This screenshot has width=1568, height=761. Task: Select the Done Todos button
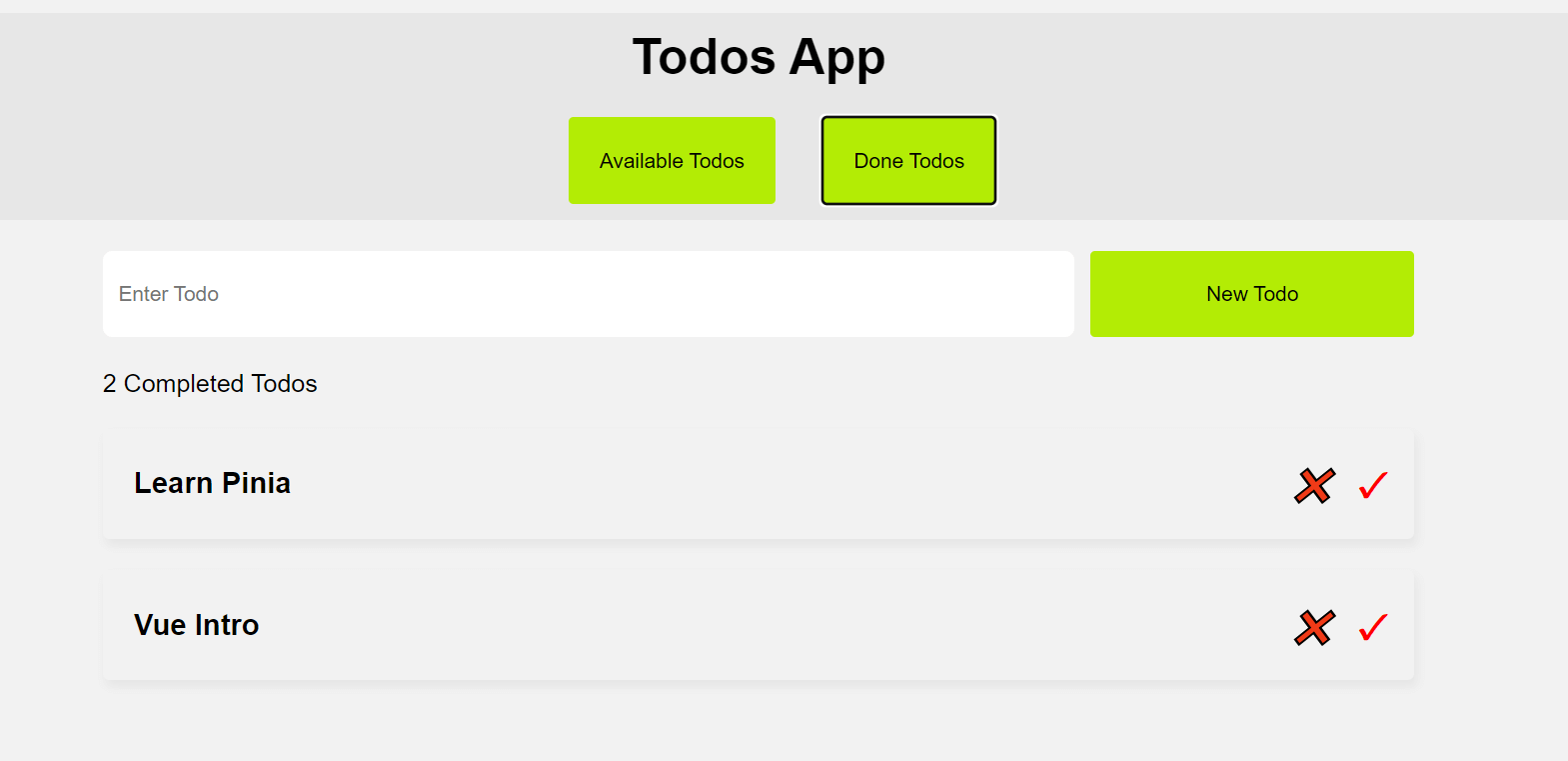[x=908, y=160]
